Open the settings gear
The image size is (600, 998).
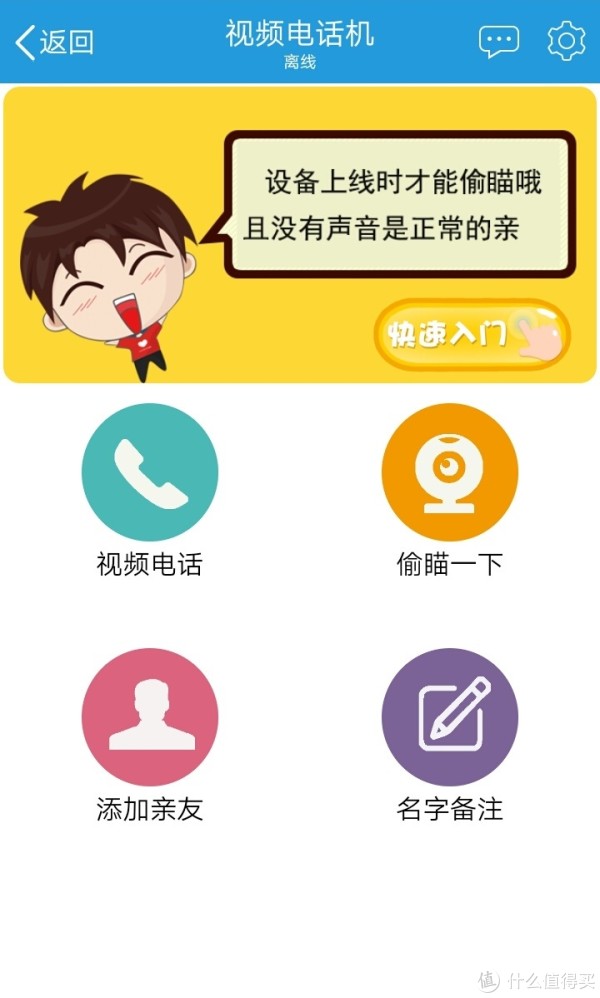[x=566, y=41]
